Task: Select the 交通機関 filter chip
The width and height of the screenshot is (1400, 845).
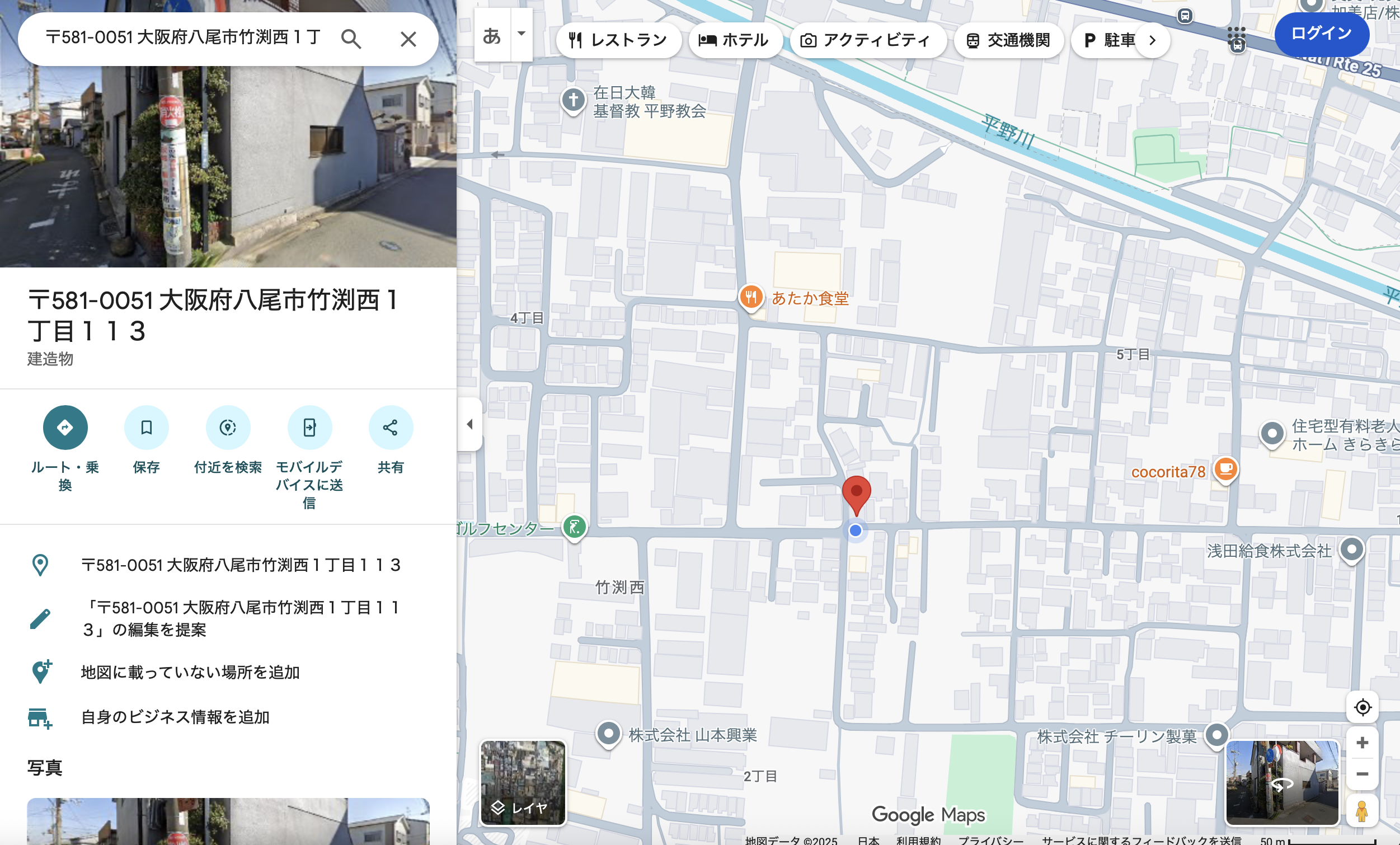Action: point(1008,40)
